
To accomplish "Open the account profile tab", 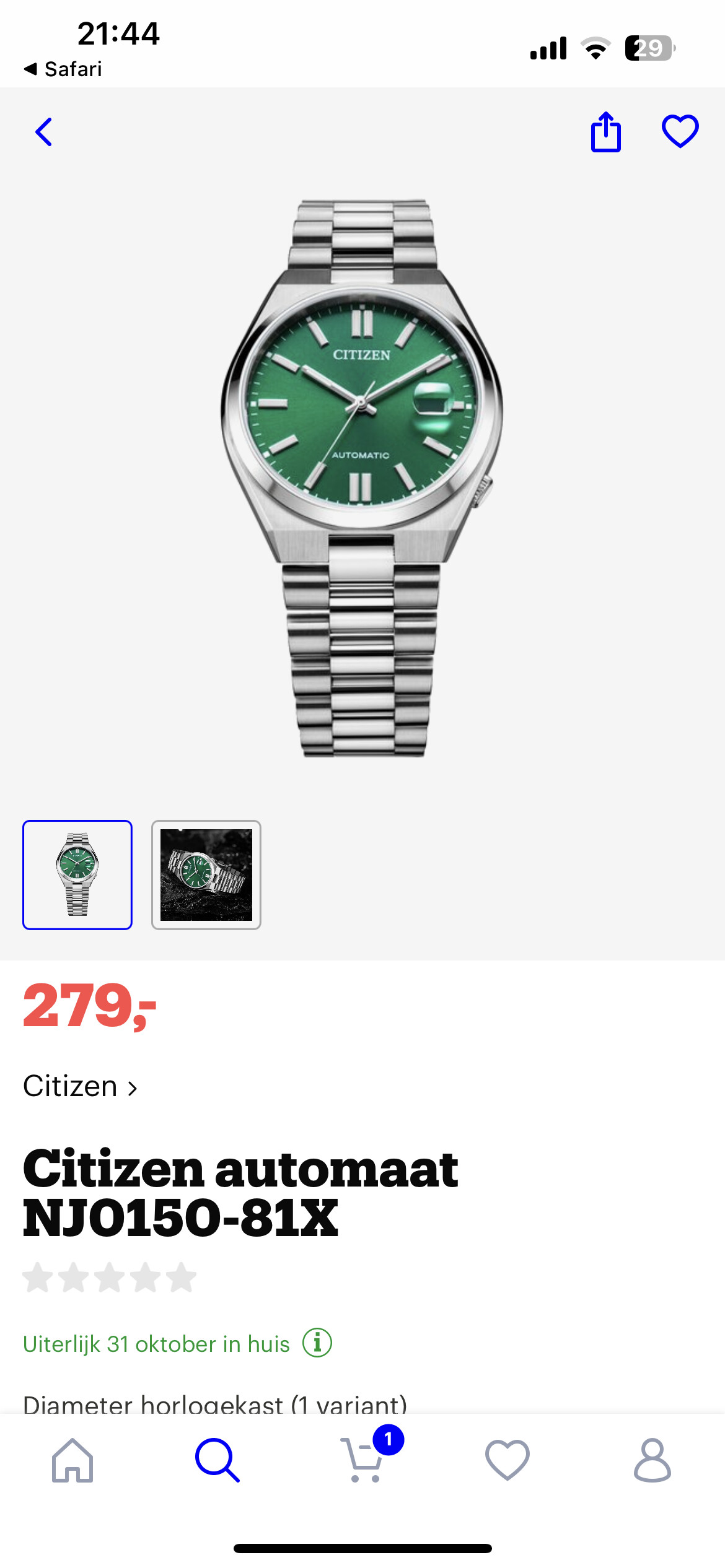I will click(652, 1460).
